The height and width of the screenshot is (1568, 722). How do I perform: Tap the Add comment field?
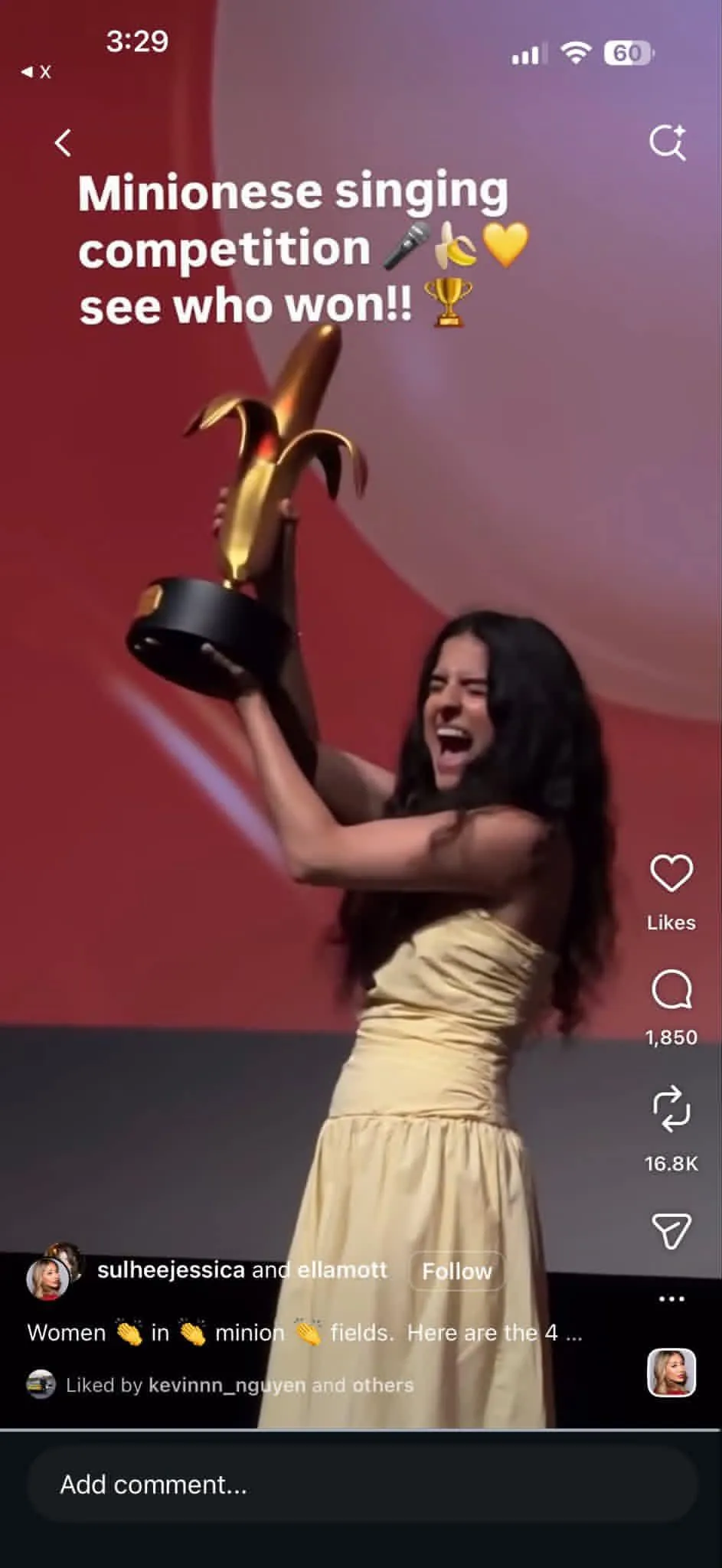point(362,1485)
